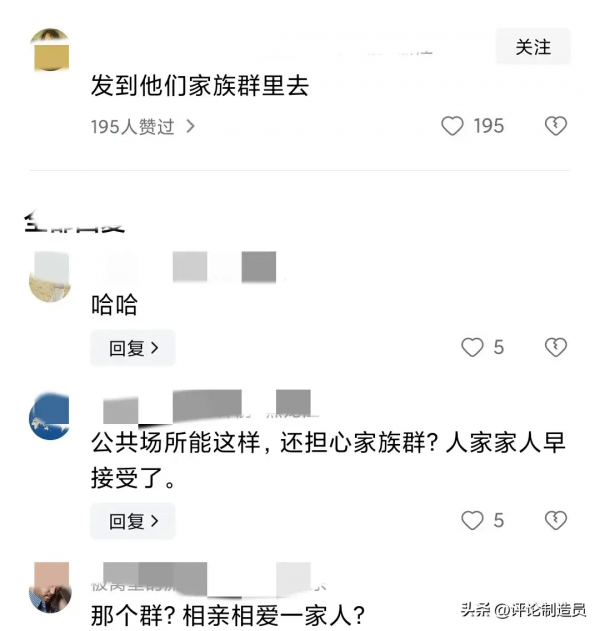The width and height of the screenshot is (600, 631).
Task: Reply to the 公共场所能这样 comment
Action: coord(132,521)
